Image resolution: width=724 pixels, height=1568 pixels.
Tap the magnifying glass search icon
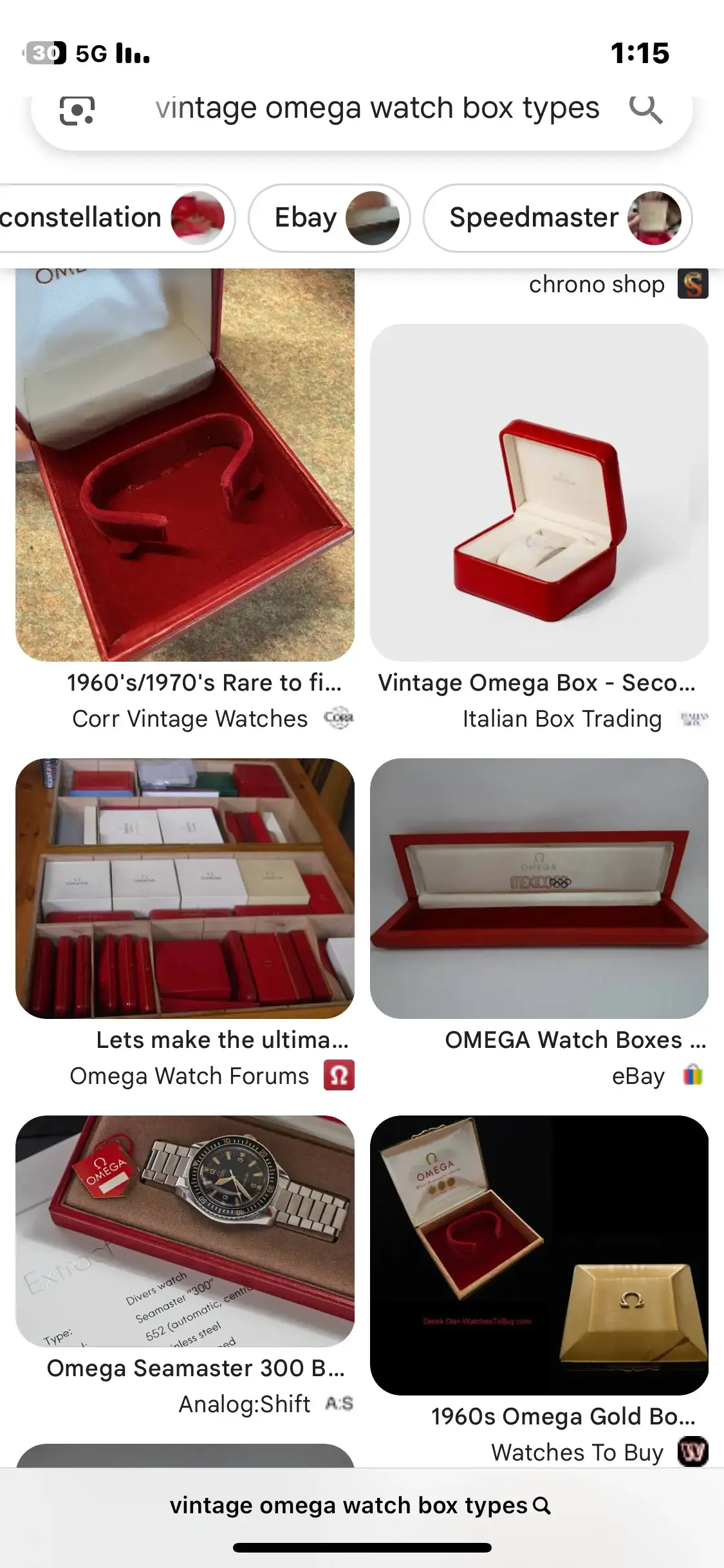645,109
